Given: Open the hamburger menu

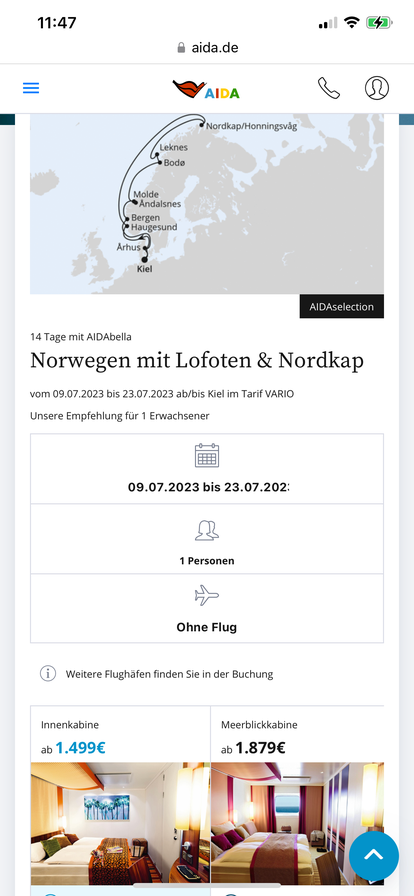Looking at the screenshot, I should click(31, 88).
